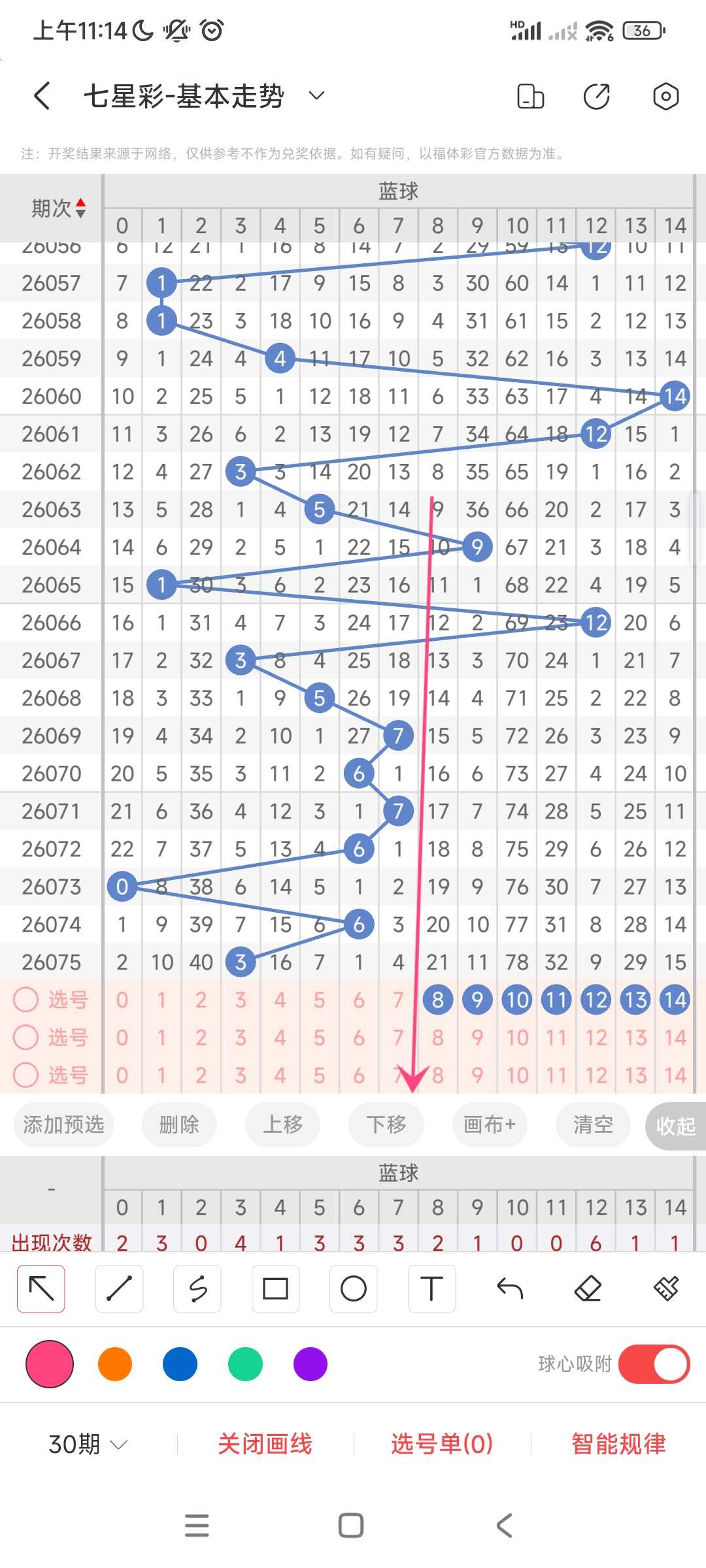Screen dimensions: 706x1568
Task: Toggle the 期次 sort order
Action: pyautogui.click(x=59, y=208)
